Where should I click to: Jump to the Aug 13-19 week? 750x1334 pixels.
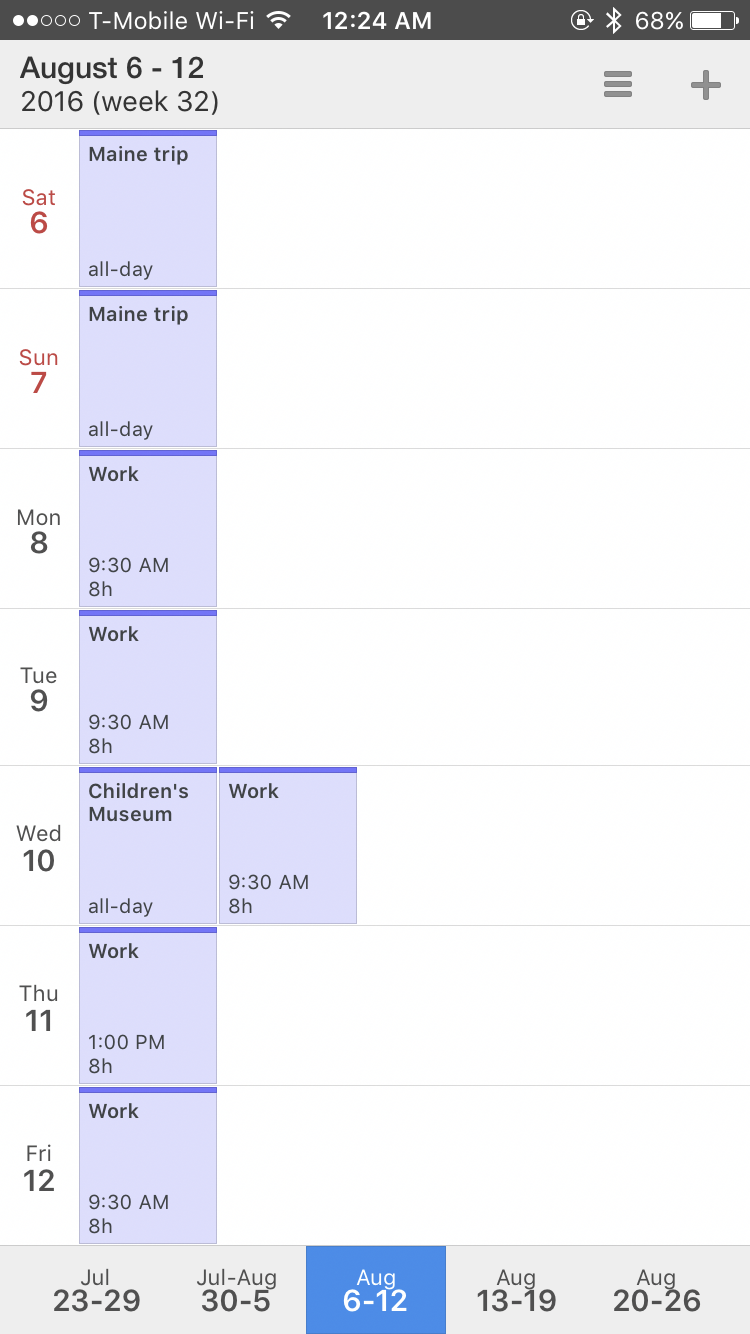coord(516,1290)
